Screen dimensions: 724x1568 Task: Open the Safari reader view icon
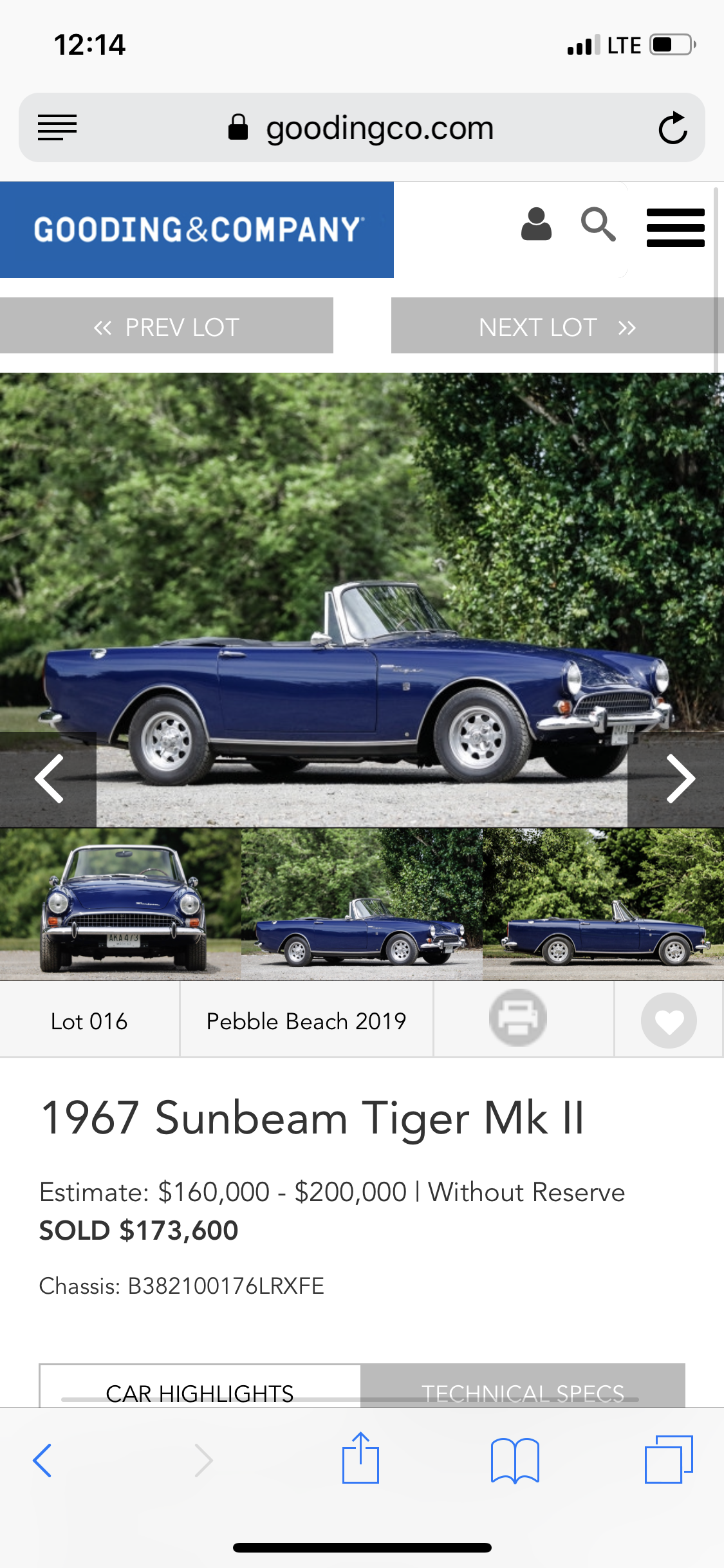[57, 127]
